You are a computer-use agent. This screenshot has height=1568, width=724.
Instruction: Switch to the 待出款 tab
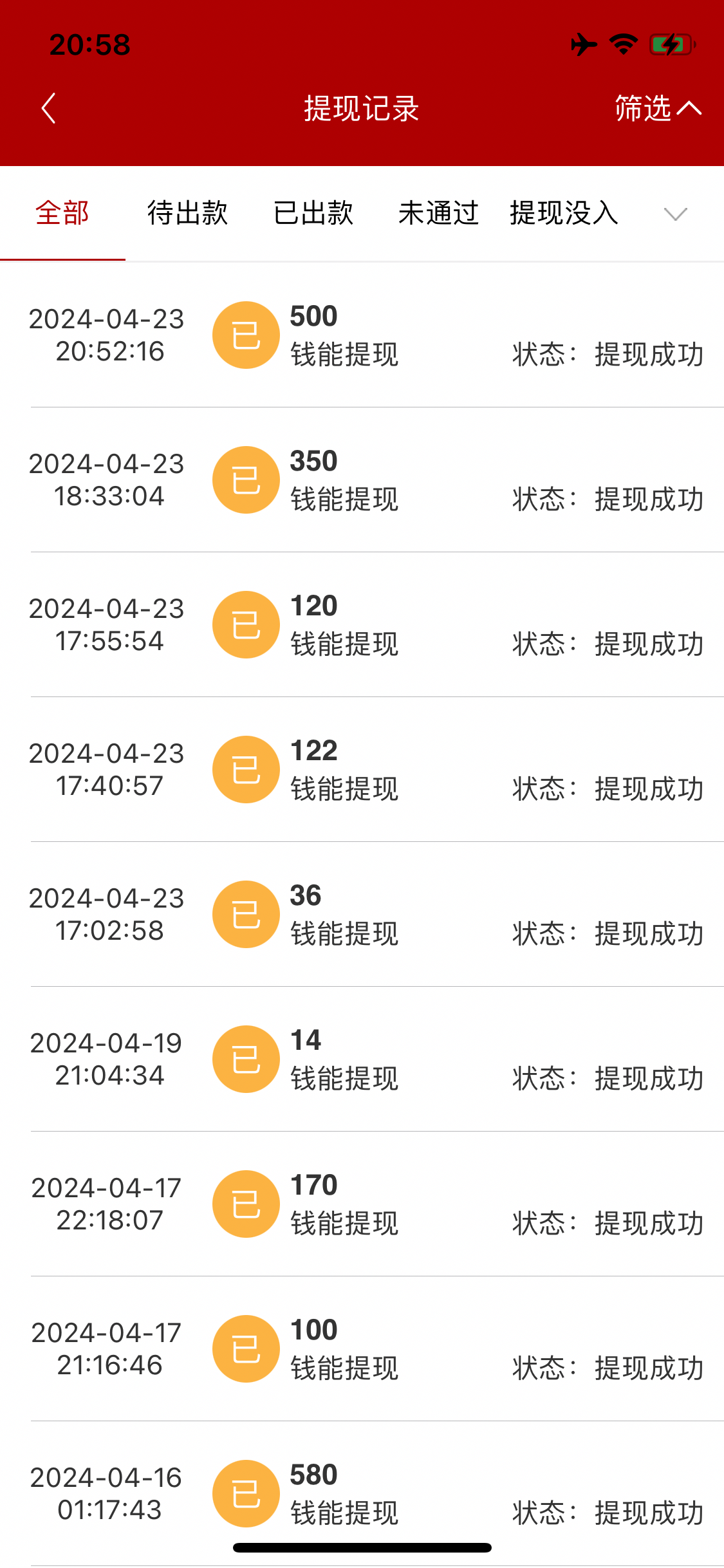(187, 213)
